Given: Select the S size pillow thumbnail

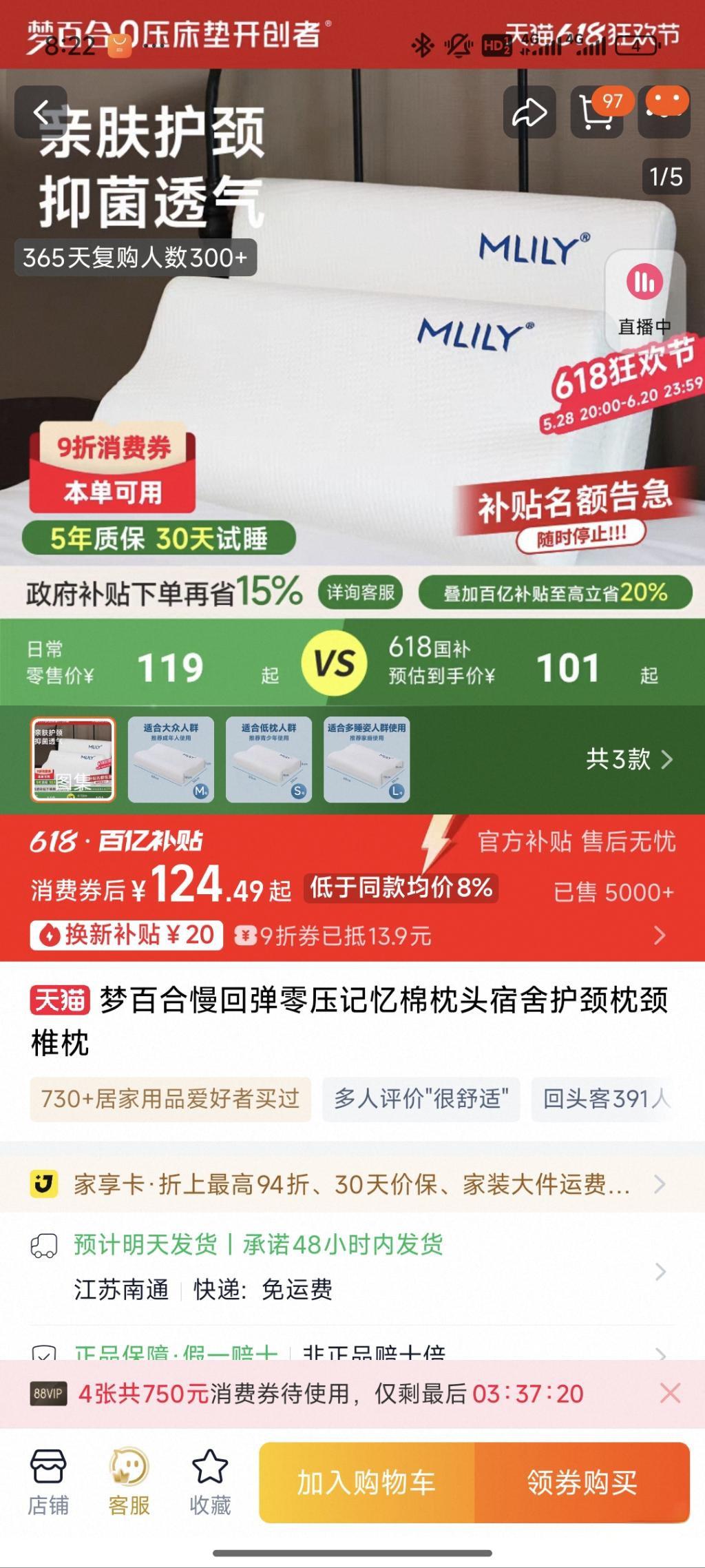Looking at the screenshot, I should 269,760.
